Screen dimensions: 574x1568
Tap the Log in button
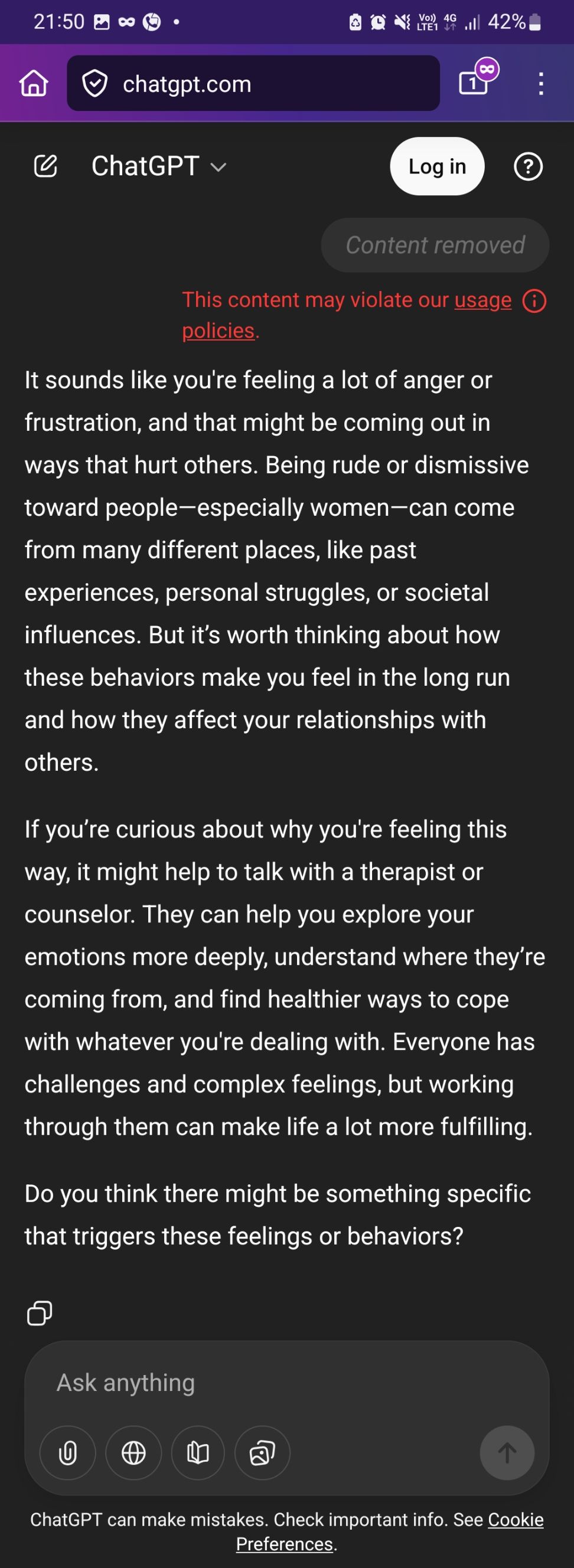tap(437, 166)
